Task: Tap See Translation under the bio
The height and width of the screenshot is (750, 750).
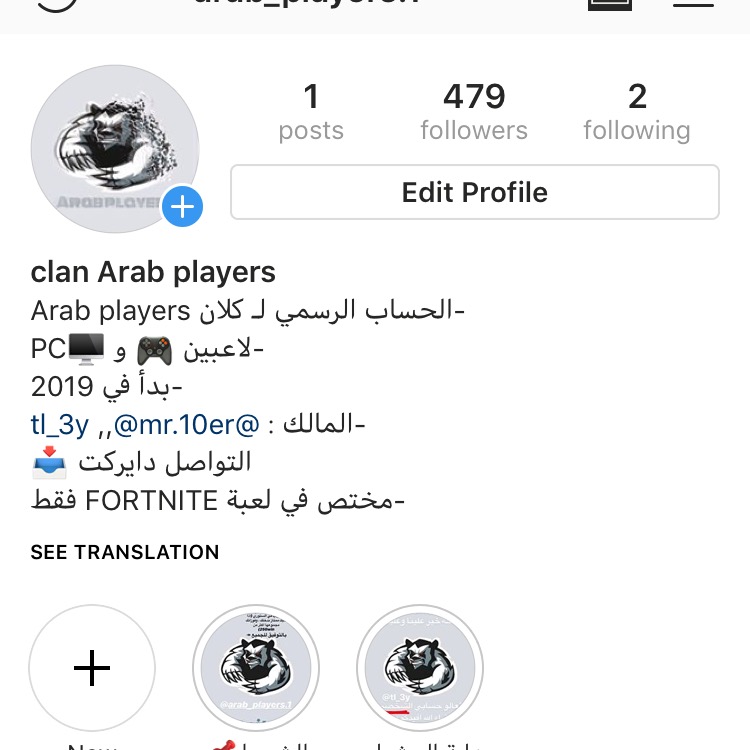Action: 125,552
